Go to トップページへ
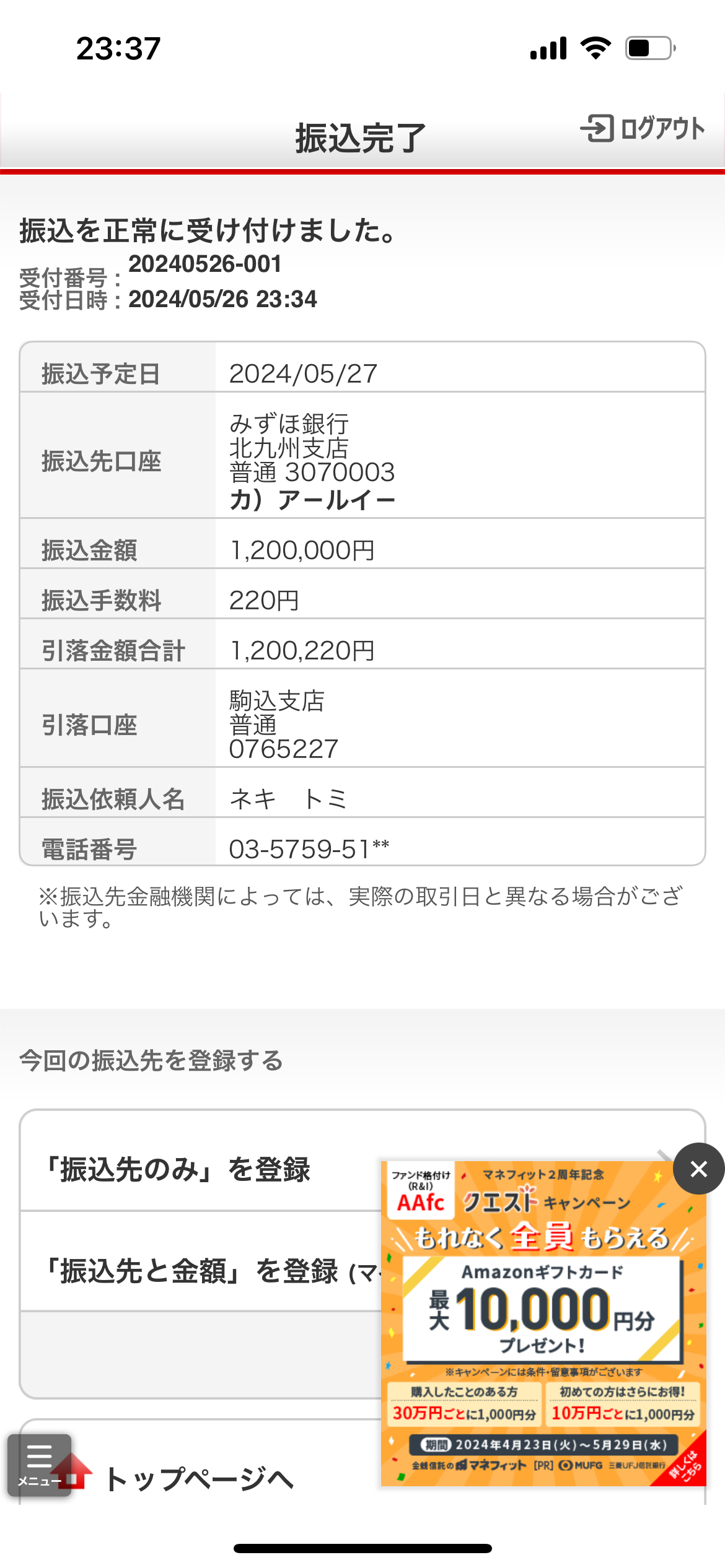This screenshot has width=725, height=1568. click(x=198, y=1479)
